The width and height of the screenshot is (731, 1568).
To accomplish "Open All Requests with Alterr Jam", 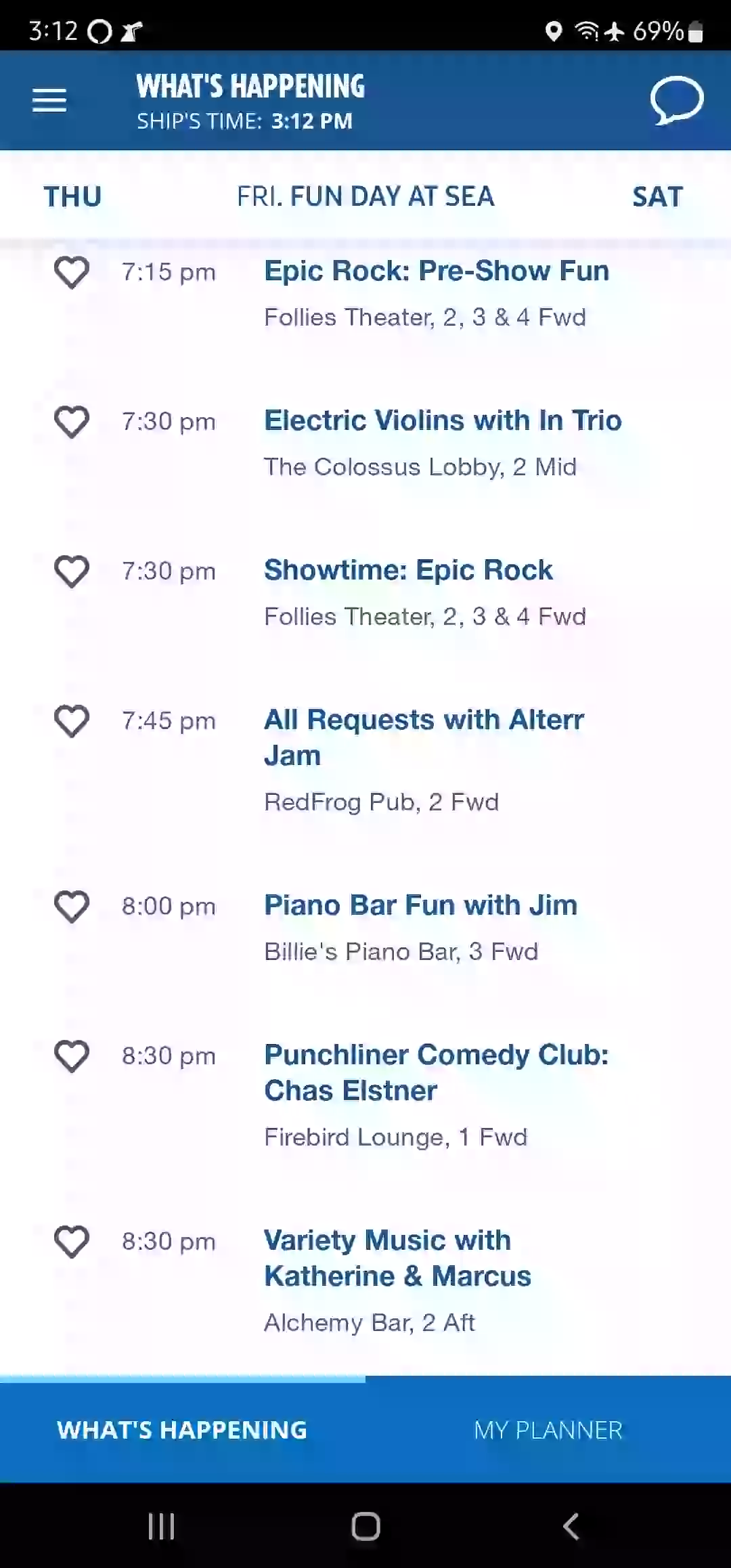I will pos(424,737).
